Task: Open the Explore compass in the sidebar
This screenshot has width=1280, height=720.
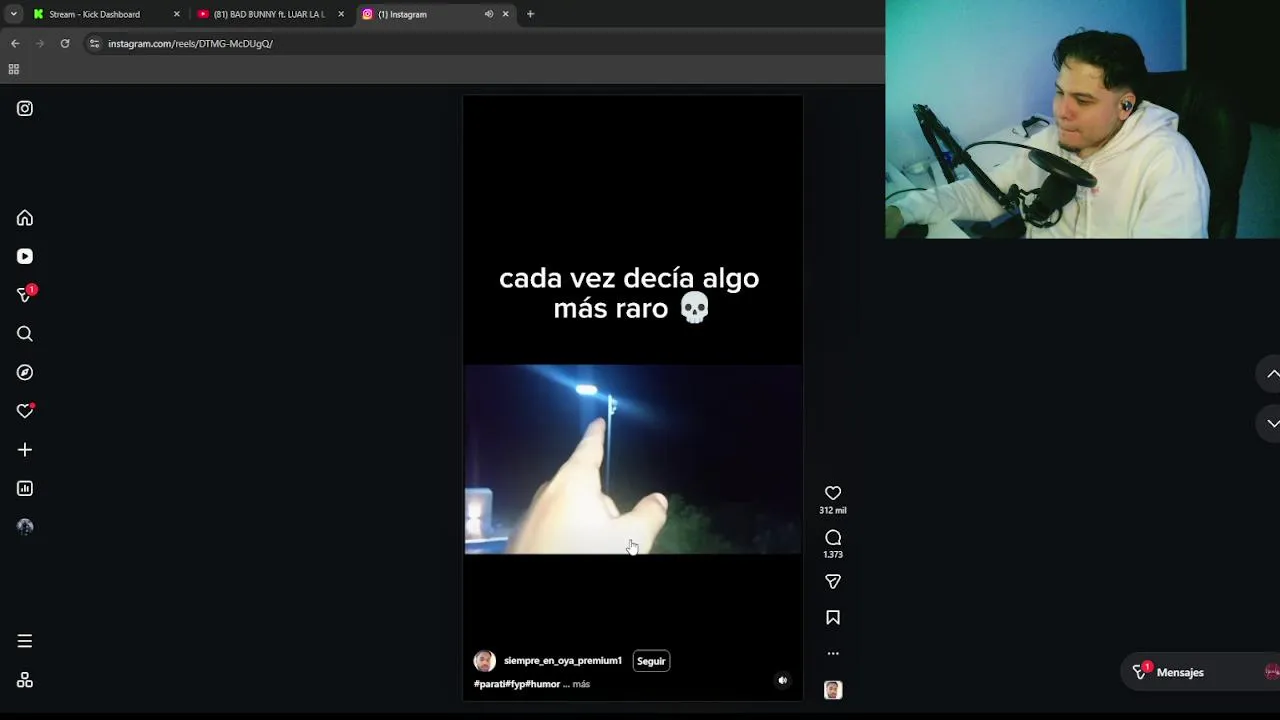Action: pyautogui.click(x=25, y=372)
